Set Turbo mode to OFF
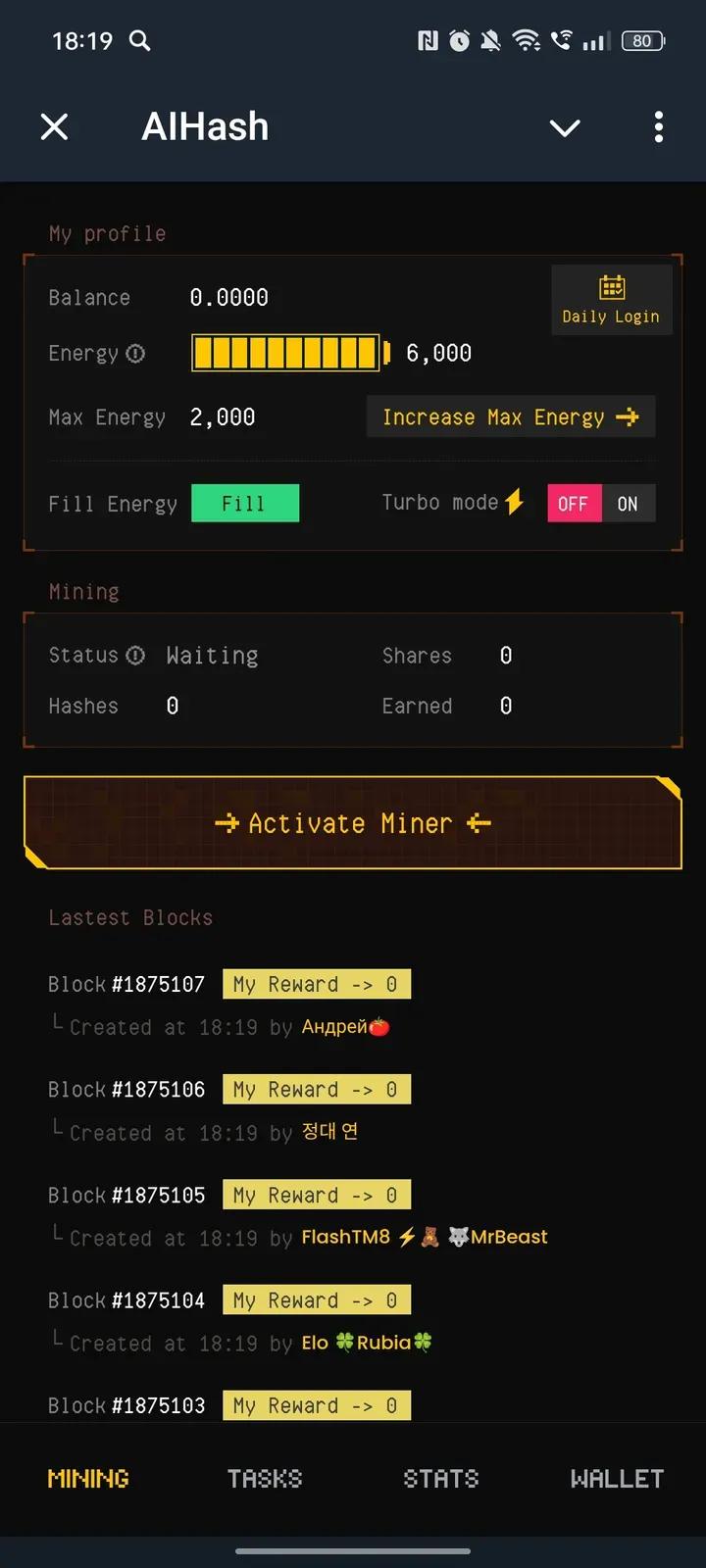The height and width of the screenshot is (1568, 706). [574, 504]
